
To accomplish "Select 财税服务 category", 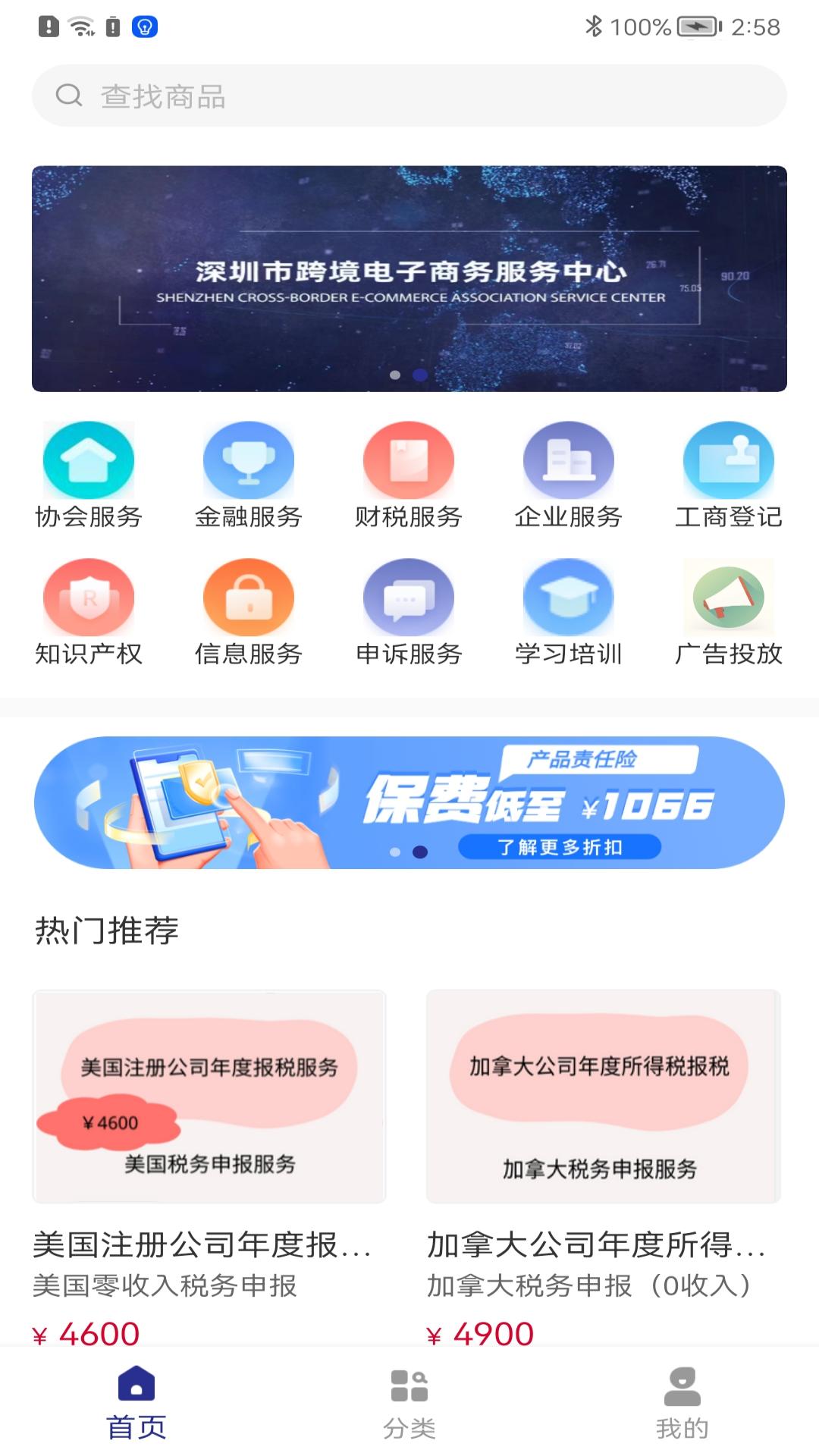I will click(409, 475).
